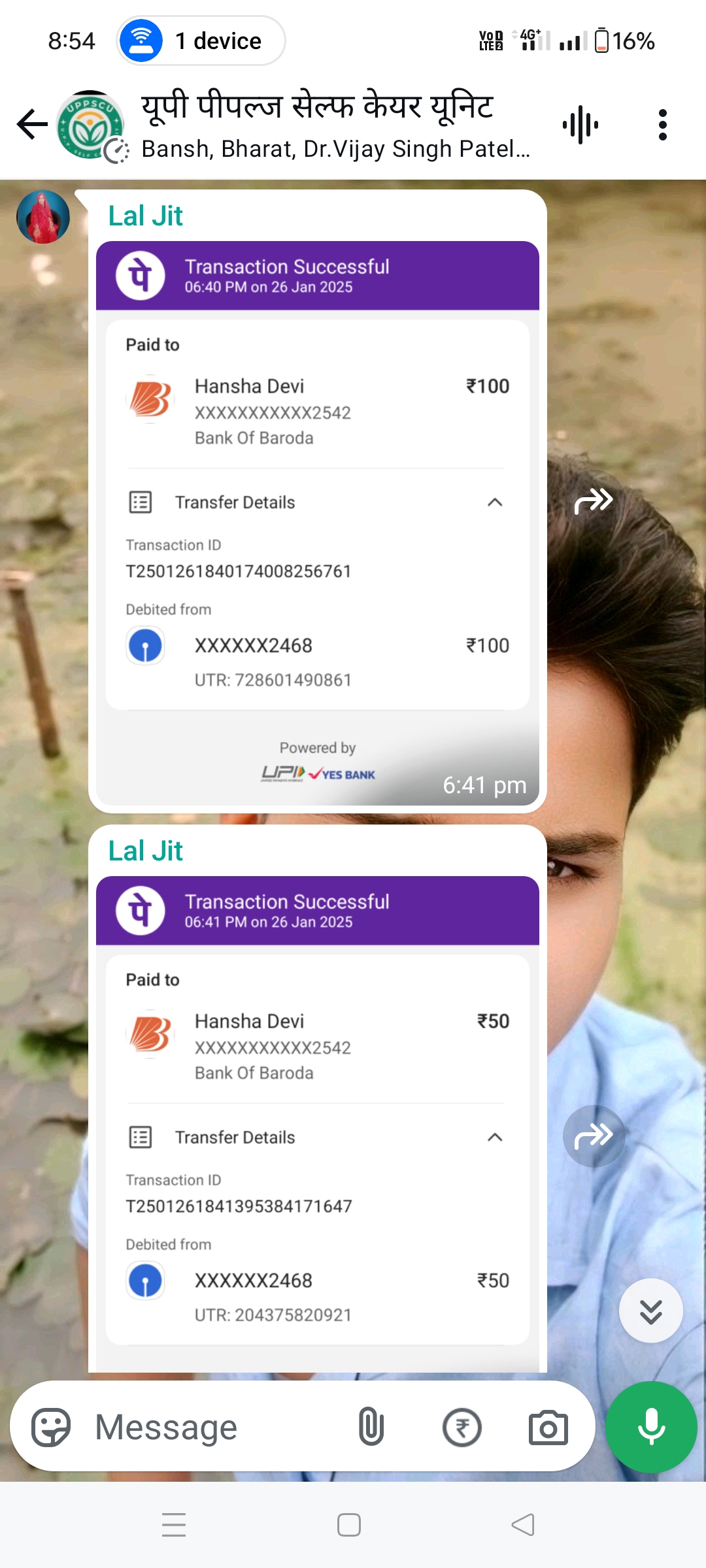The width and height of the screenshot is (706, 1568).
Task: Open the ₹100 Transaction Successful image
Action: (x=317, y=523)
